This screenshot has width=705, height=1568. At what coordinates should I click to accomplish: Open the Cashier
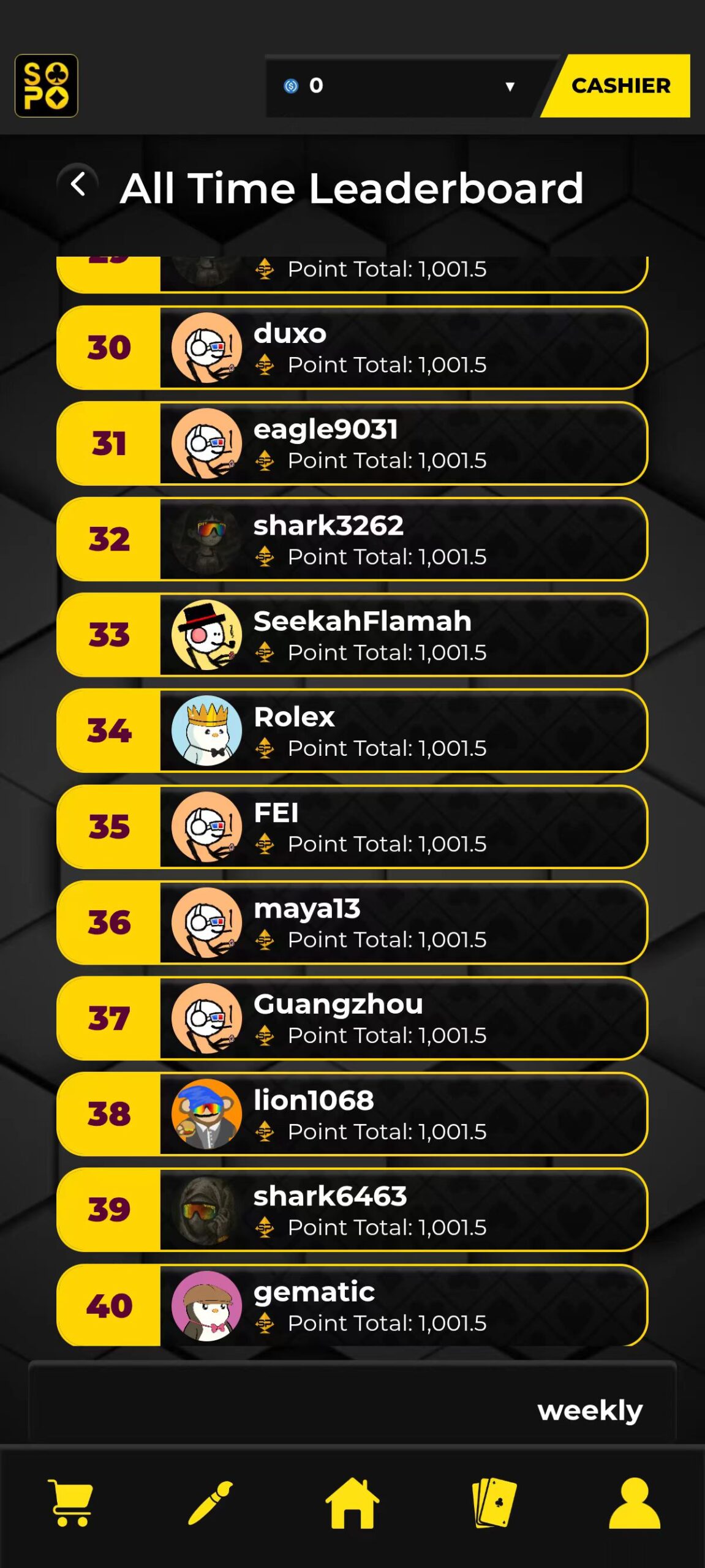(619, 86)
